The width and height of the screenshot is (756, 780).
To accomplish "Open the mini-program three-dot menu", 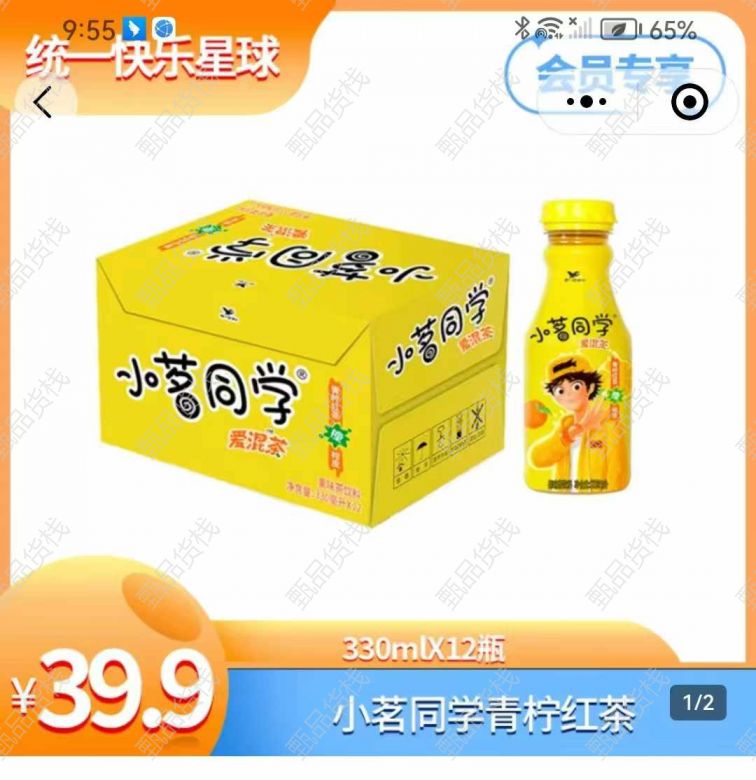I will click(x=586, y=101).
